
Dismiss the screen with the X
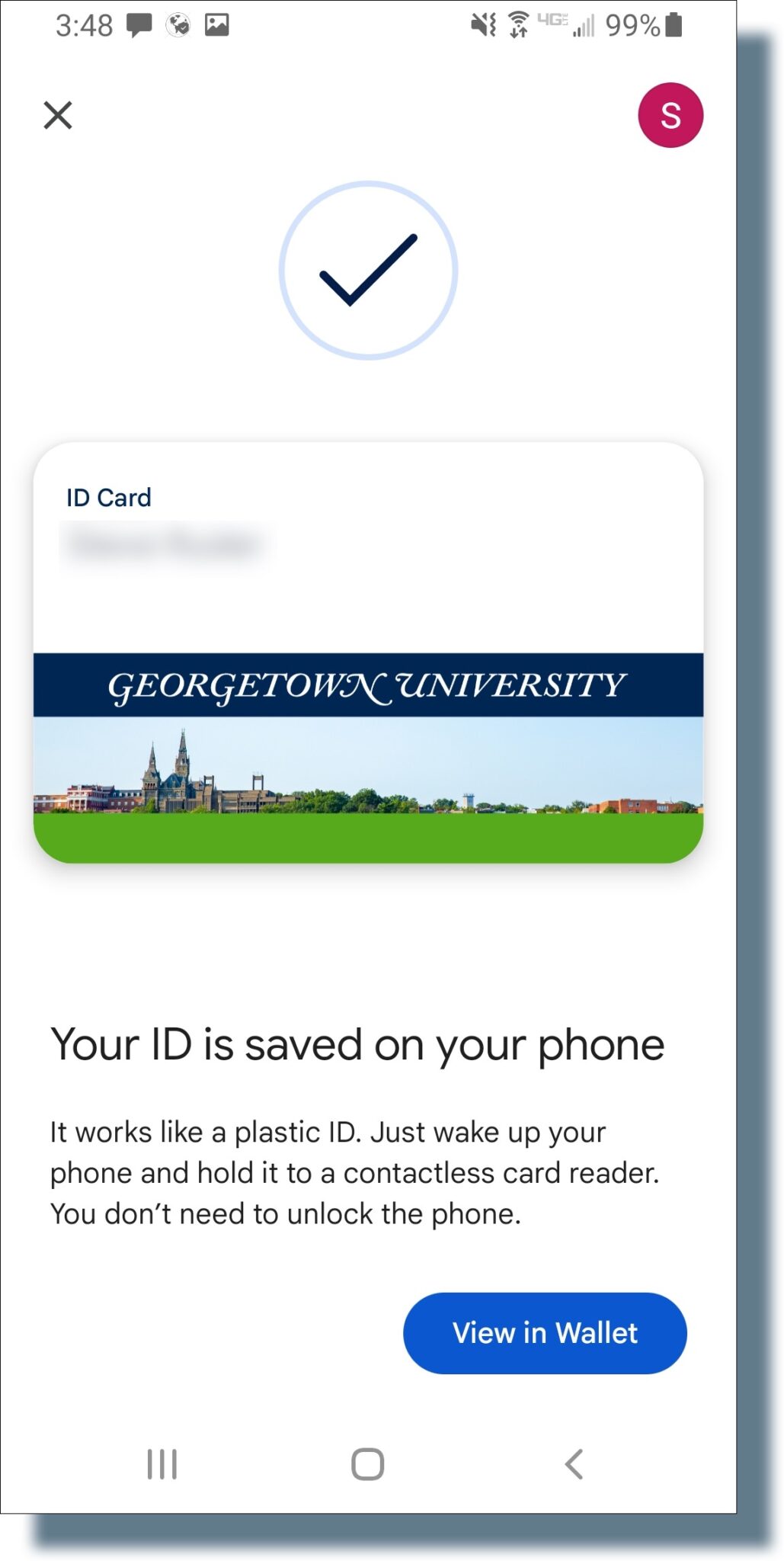tap(59, 116)
